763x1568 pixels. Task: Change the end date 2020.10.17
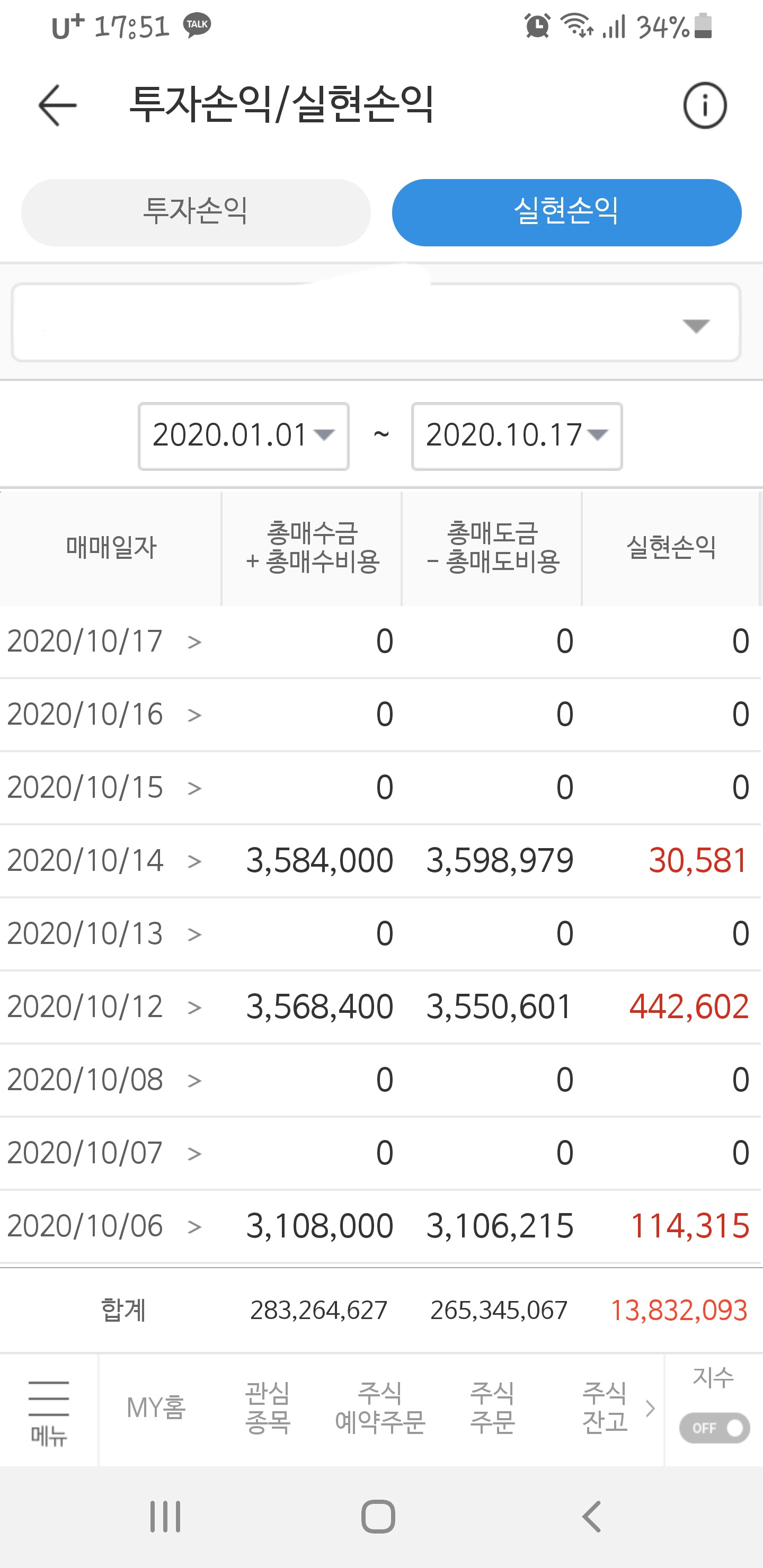point(517,436)
